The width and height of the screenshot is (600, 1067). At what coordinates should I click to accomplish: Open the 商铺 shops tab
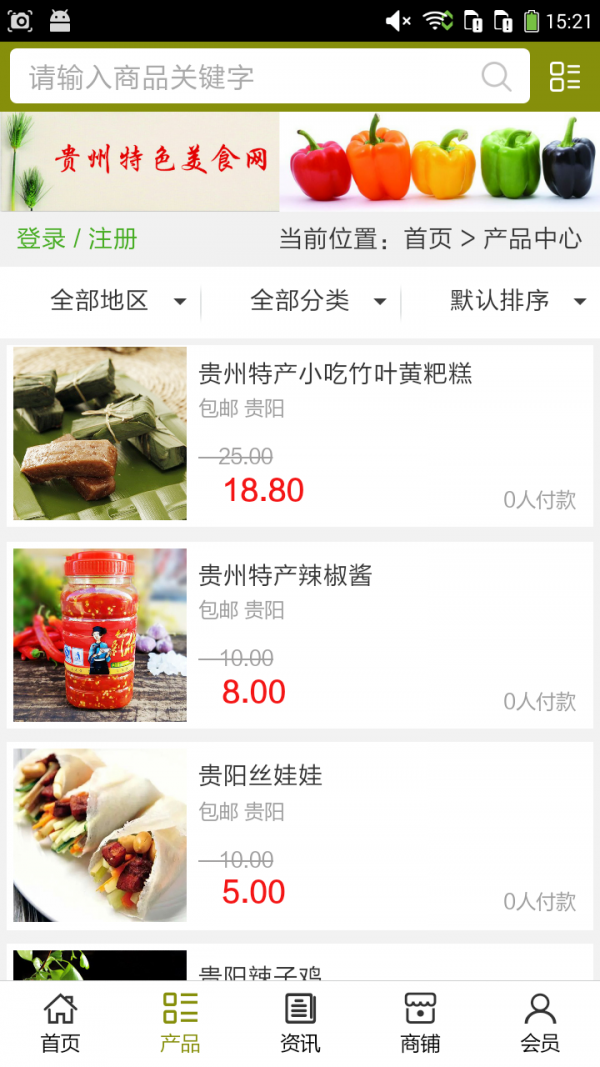[420, 1023]
